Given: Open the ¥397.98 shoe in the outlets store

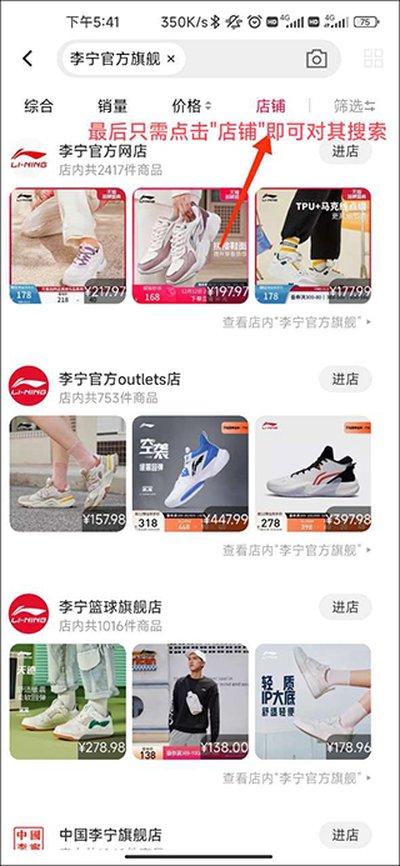Looking at the screenshot, I should [x=313, y=474].
